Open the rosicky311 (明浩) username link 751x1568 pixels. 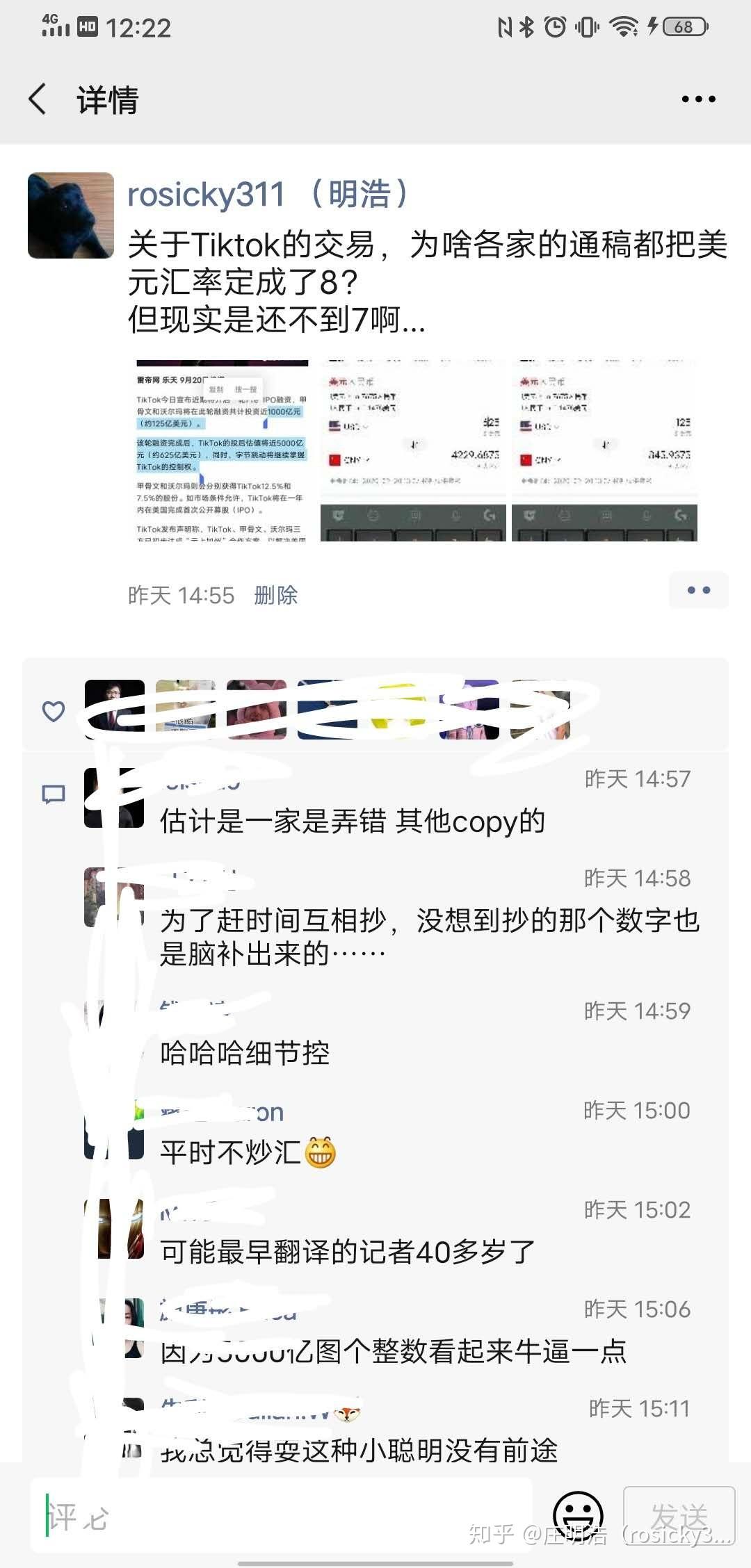pyautogui.click(x=268, y=194)
